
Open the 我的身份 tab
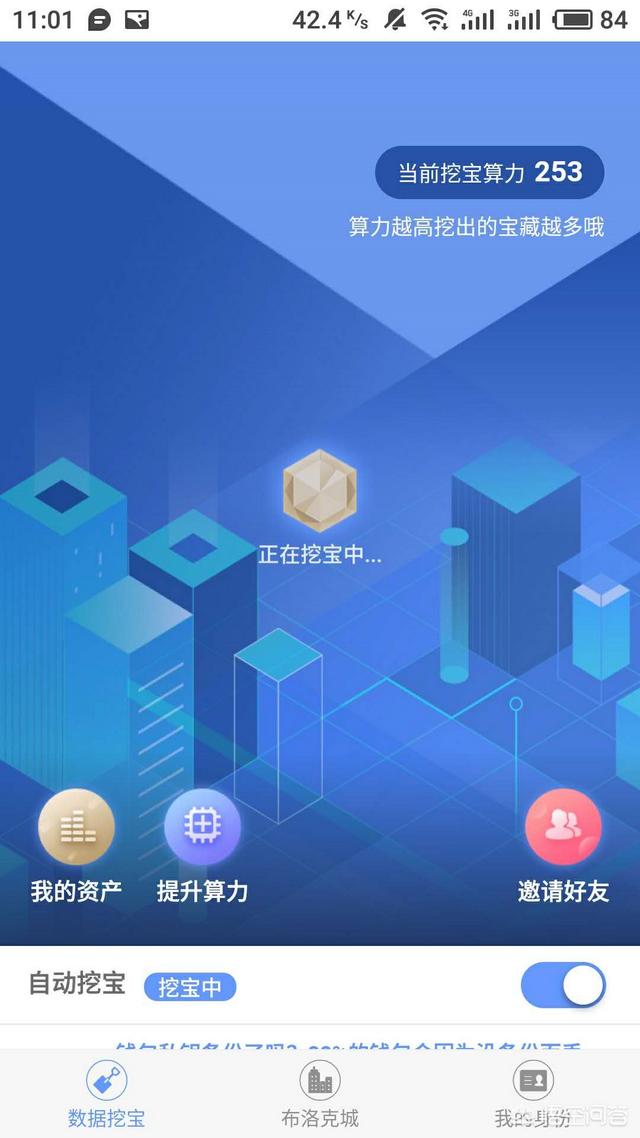(533, 1095)
